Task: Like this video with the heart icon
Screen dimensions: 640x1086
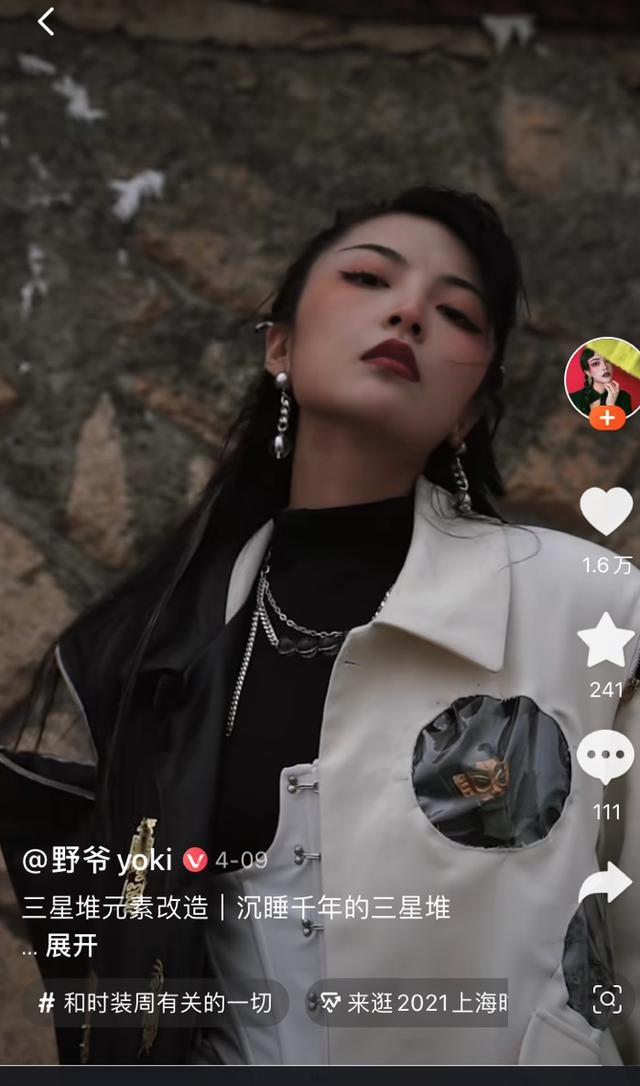Action: click(x=607, y=510)
